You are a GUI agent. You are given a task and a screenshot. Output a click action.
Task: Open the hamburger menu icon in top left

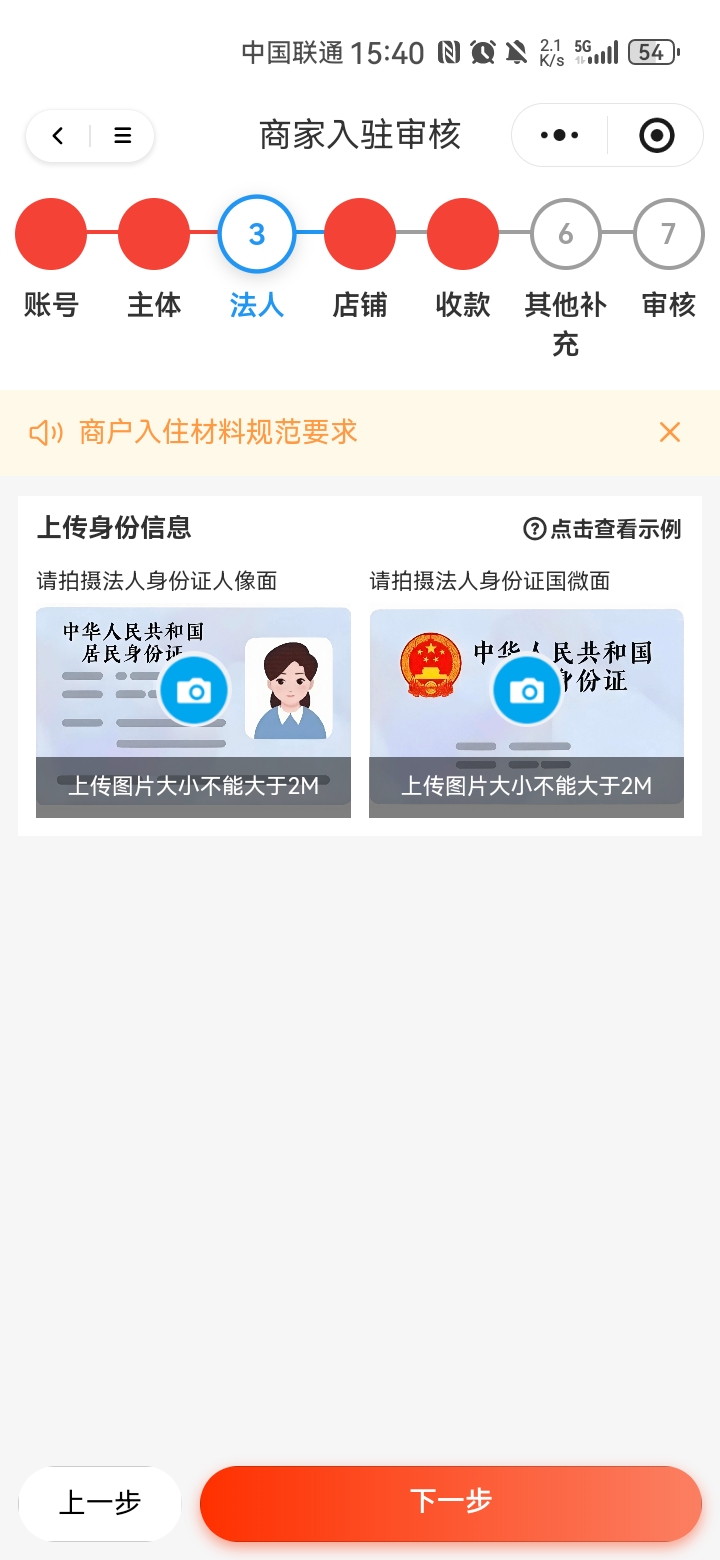click(x=122, y=135)
